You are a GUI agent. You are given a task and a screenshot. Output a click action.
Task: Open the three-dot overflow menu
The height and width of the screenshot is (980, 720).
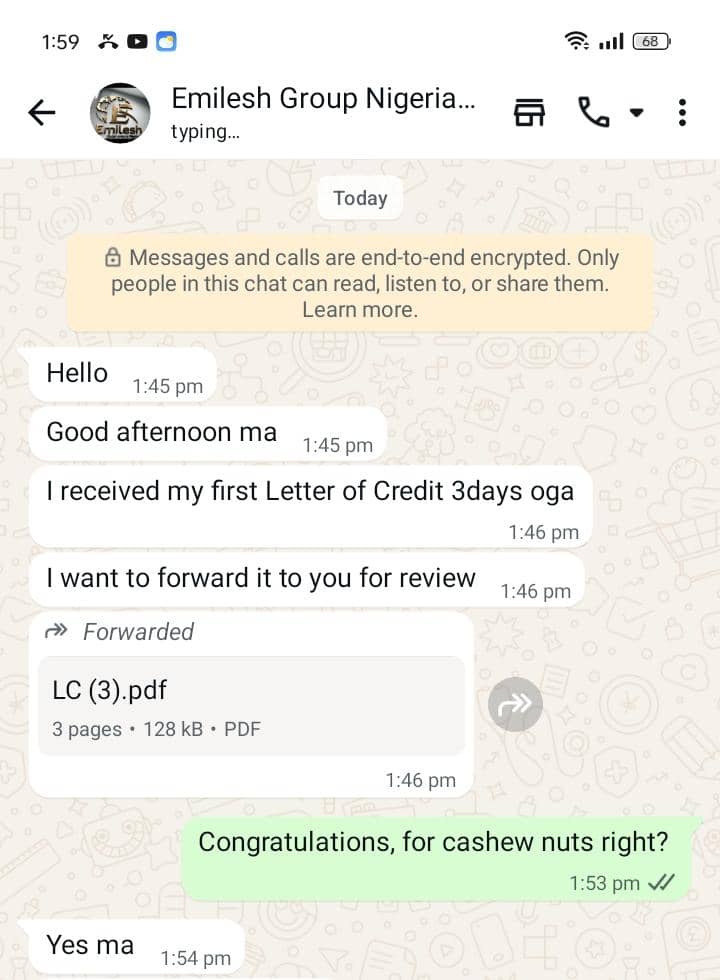click(x=682, y=113)
